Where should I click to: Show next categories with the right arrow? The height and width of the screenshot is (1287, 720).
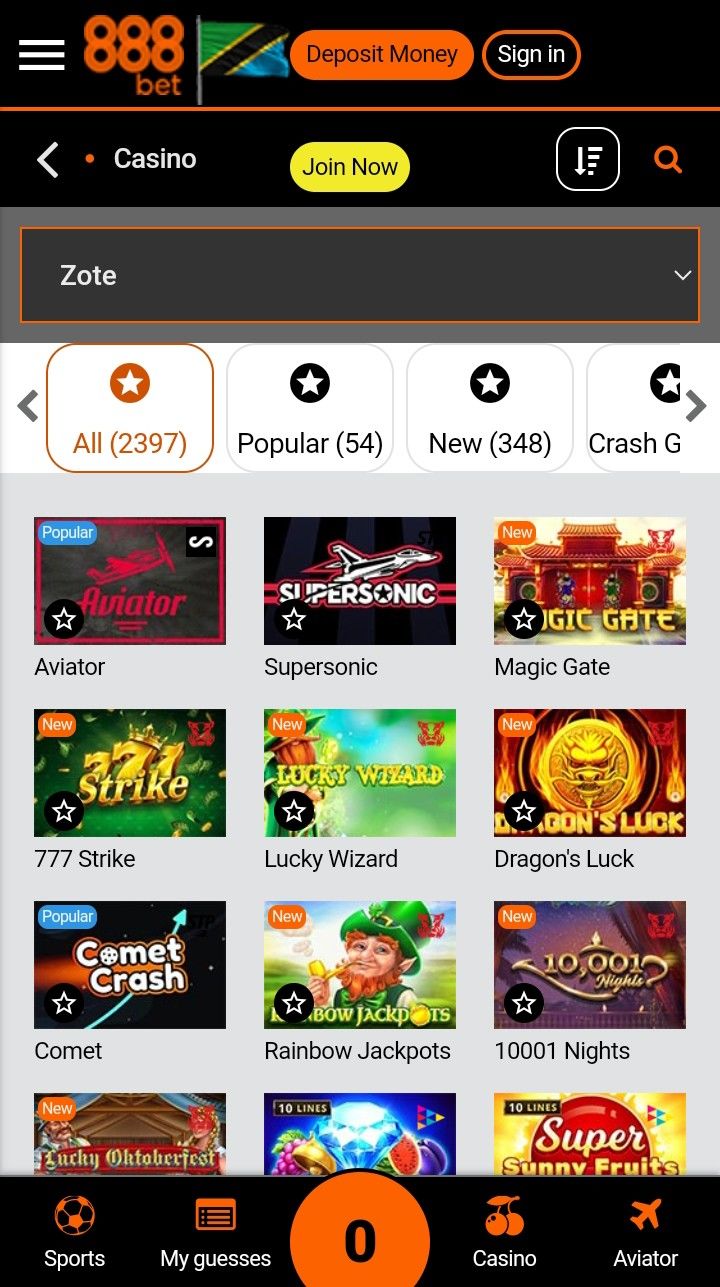click(x=696, y=406)
